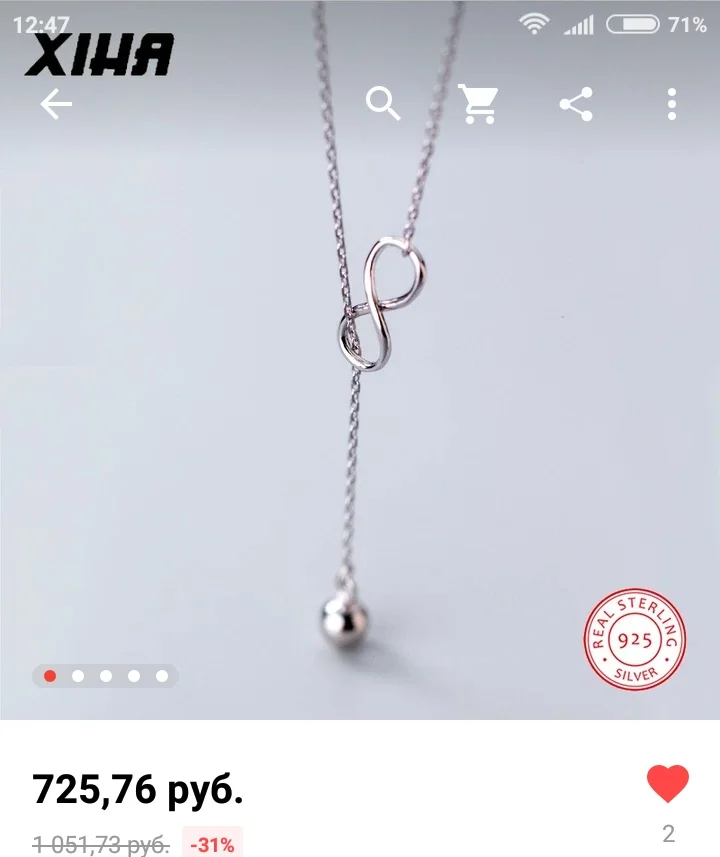Tap the carousel dot progress strip
The height and width of the screenshot is (857, 720).
(103, 676)
